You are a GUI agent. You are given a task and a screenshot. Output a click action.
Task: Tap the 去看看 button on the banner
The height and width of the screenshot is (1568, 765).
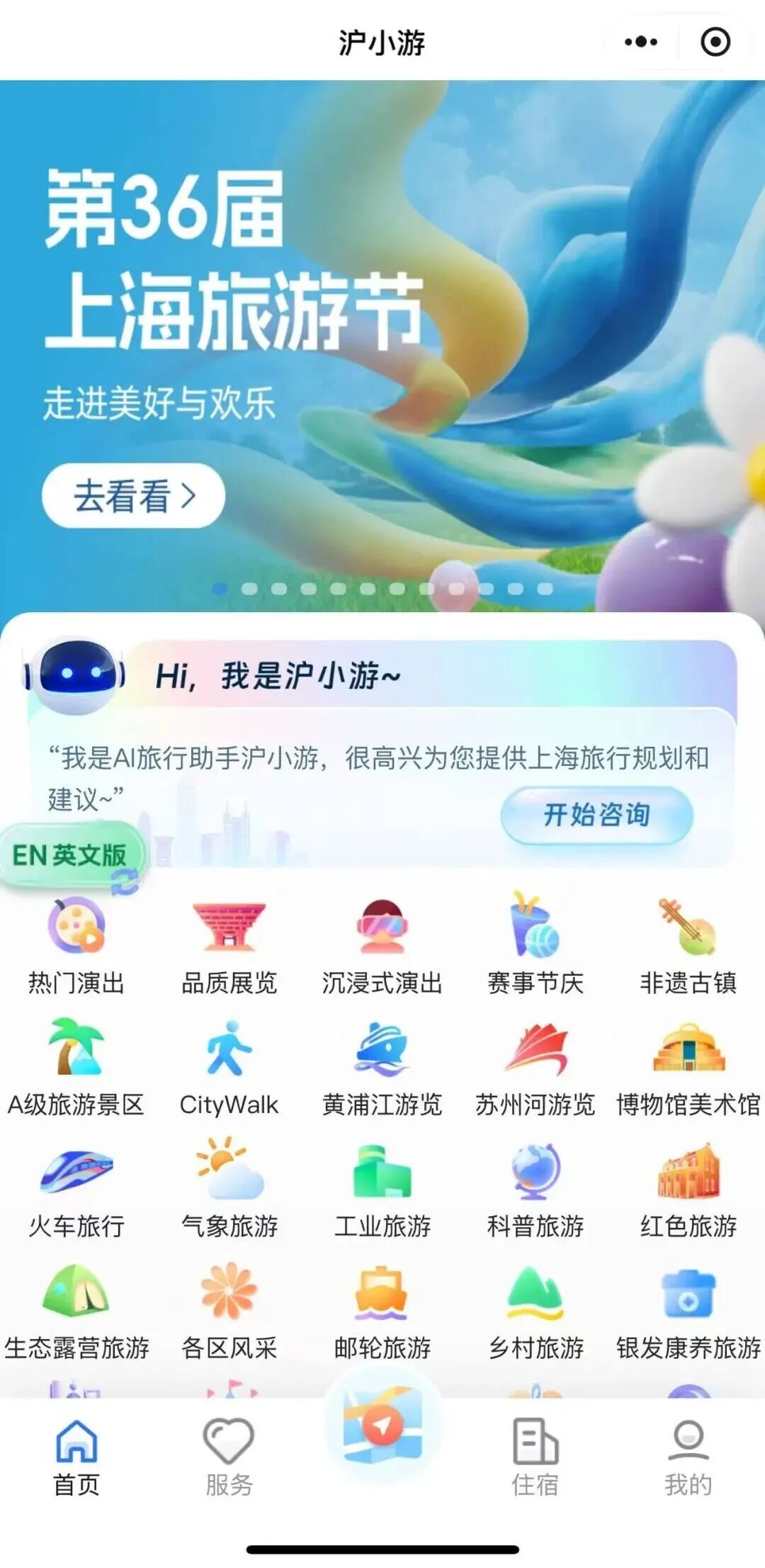click(133, 495)
